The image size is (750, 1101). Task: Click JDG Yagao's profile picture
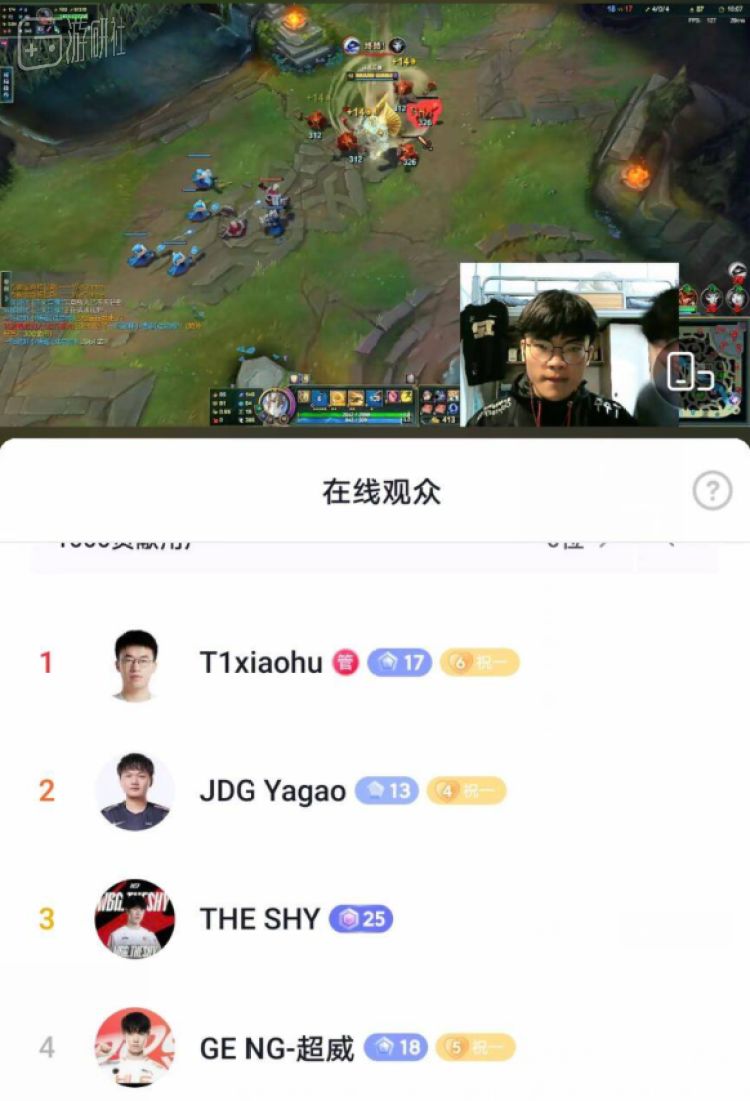pos(135,790)
